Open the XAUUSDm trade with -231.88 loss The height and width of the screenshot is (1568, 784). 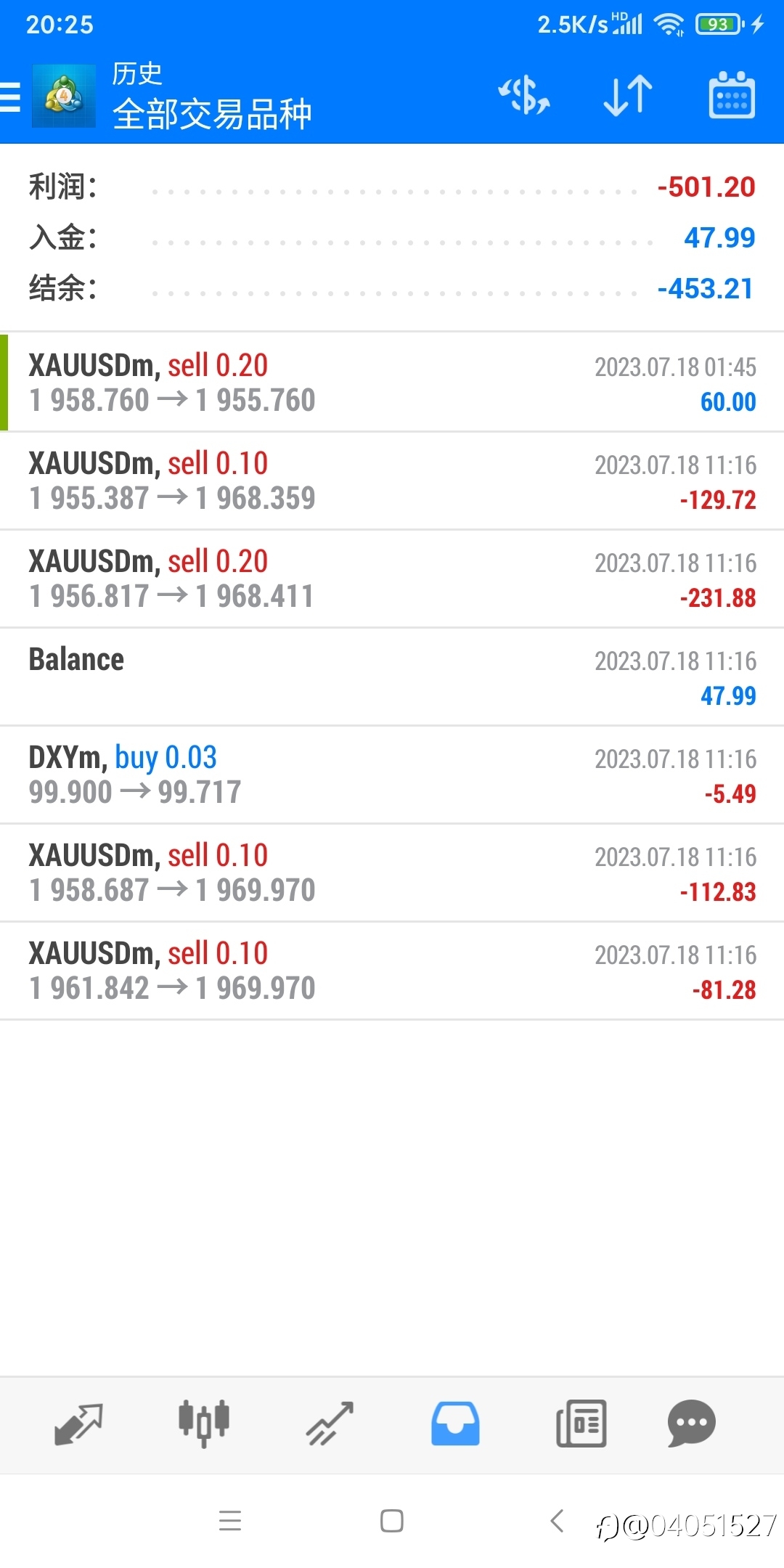coord(392,579)
